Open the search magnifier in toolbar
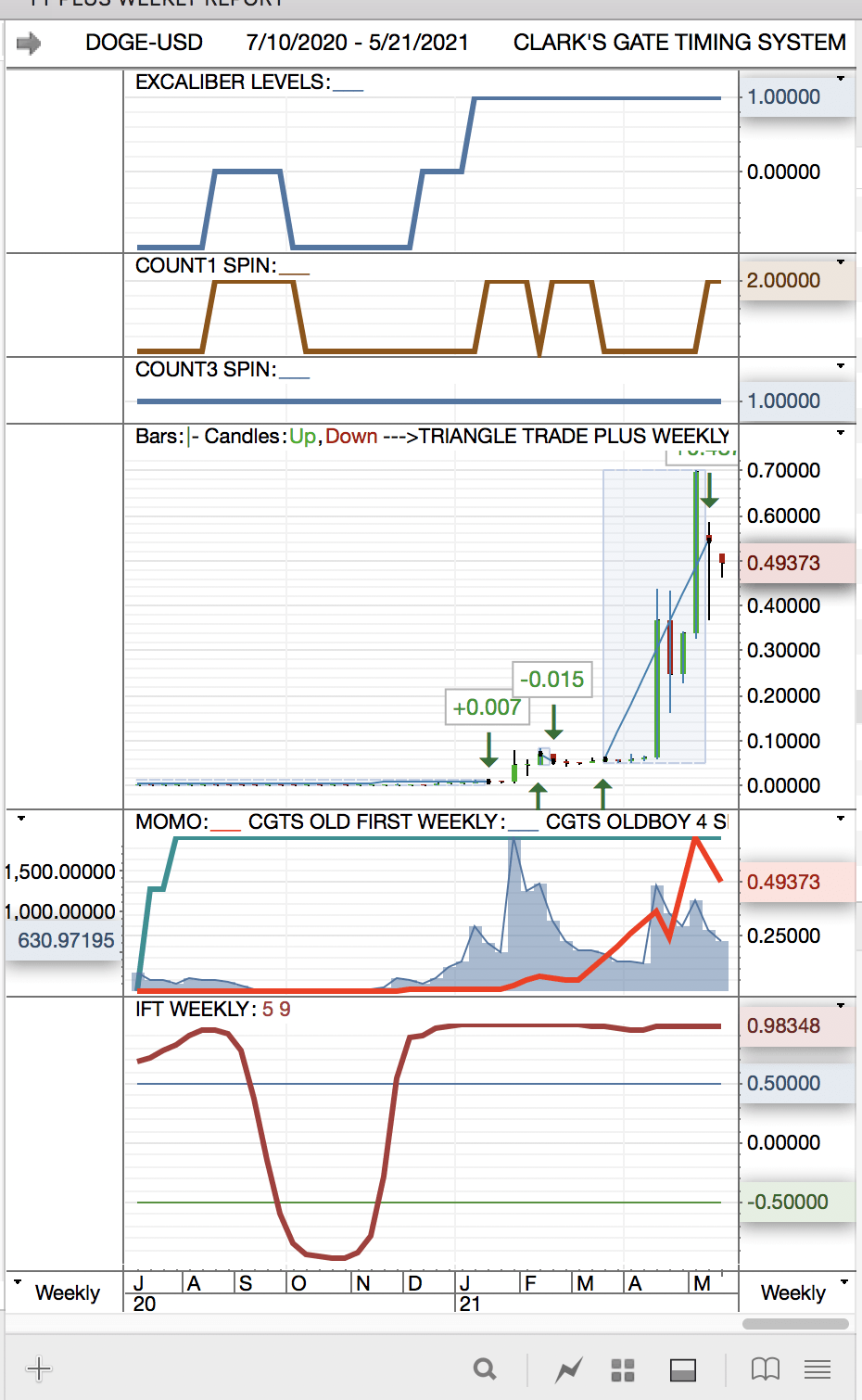Image resolution: width=862 pixels, height=1400 pixels. 485,1368
